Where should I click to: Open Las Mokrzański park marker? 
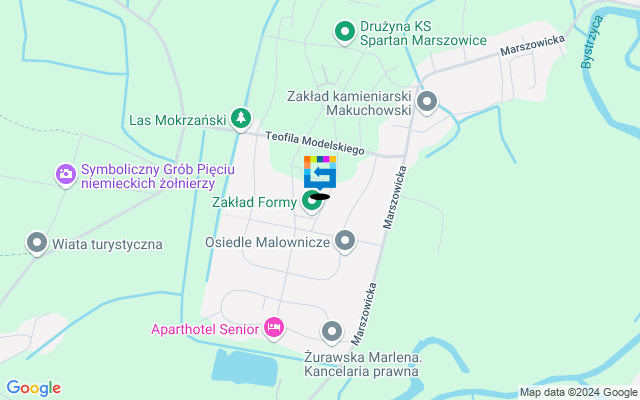240,120
